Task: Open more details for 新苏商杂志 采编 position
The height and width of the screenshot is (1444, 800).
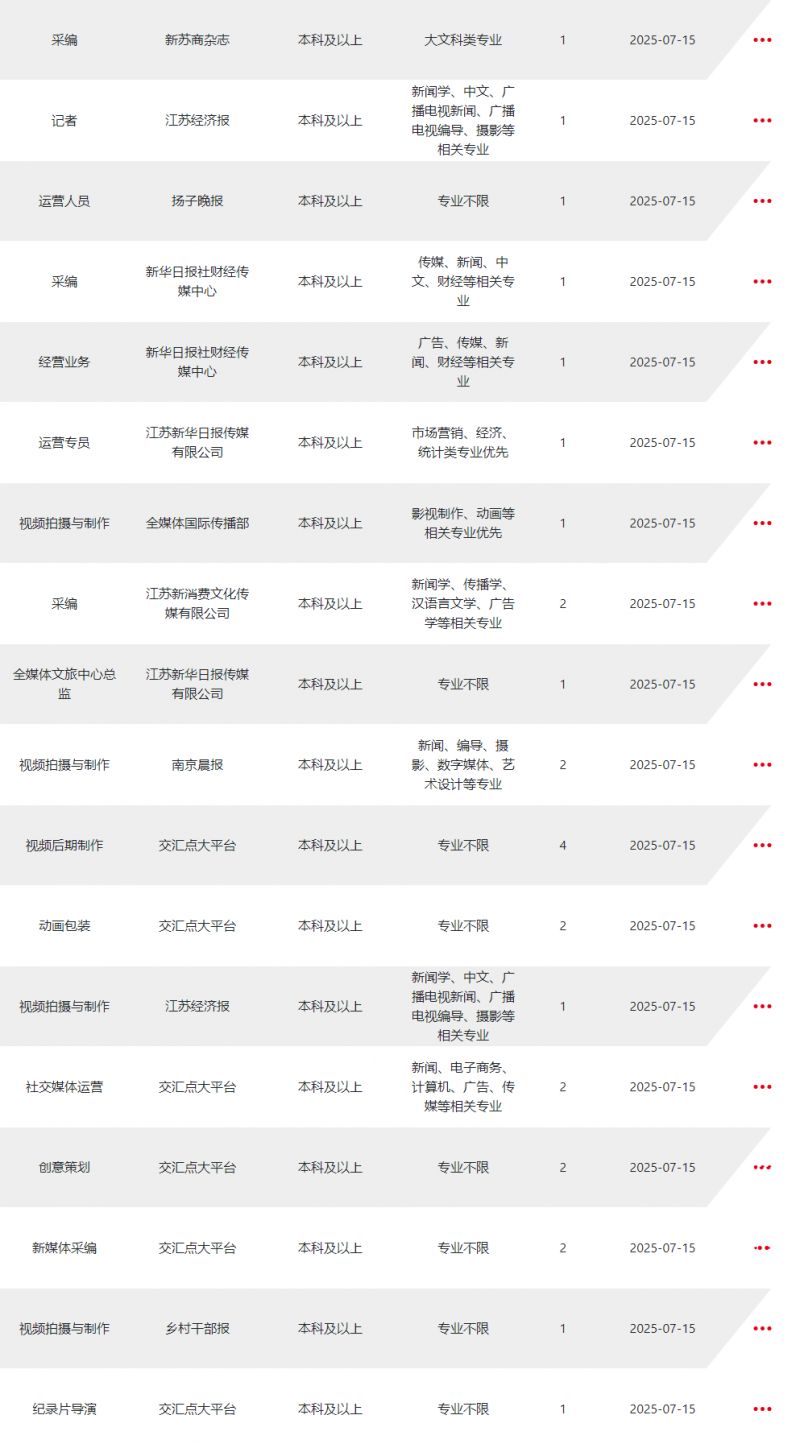Action: (x=762, y=40)
